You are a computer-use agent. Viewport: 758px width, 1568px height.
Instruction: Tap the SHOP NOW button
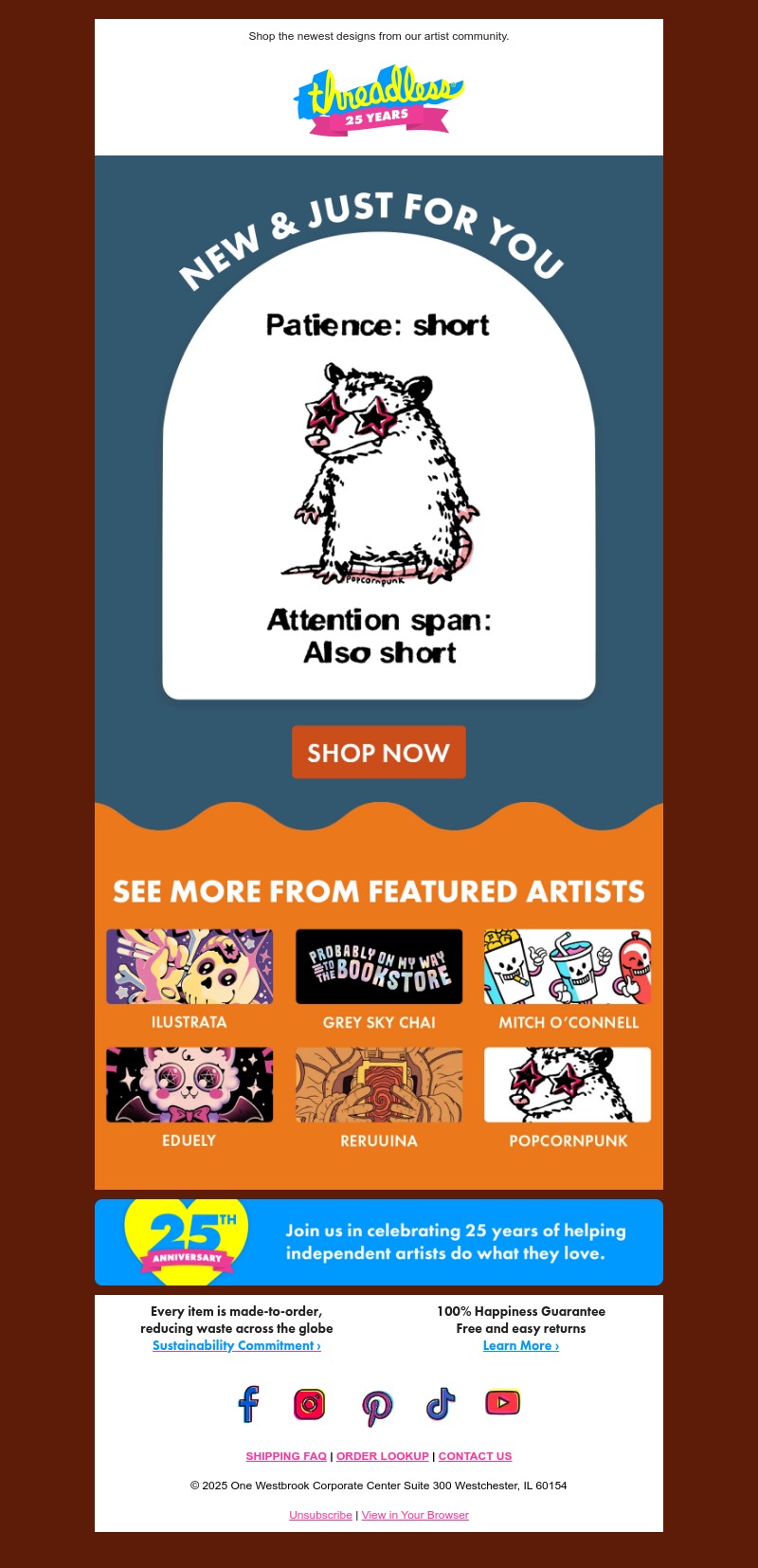[x=379, y=752]
